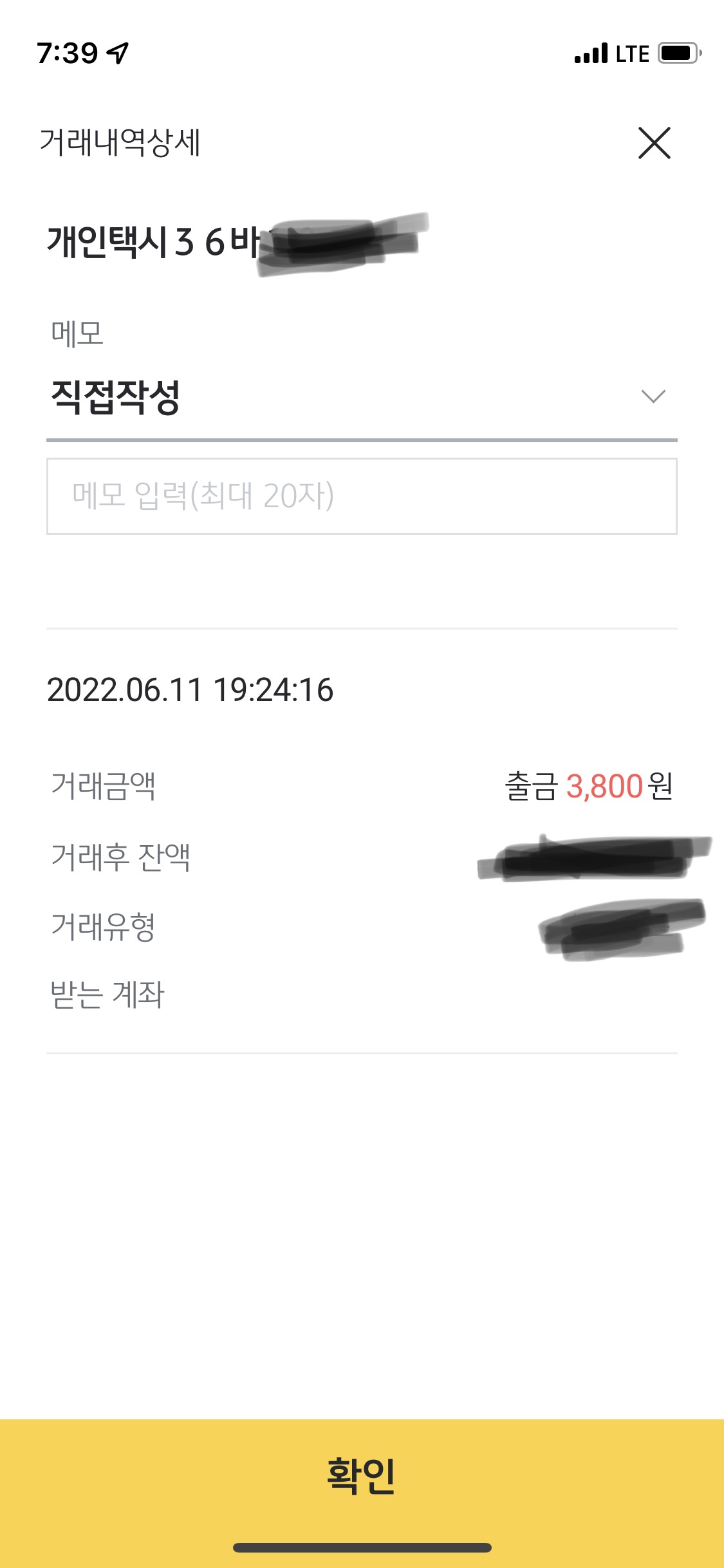Focus the 메모 입력 text field
This screenshot has height=1568, width=724.
(361, 496)
